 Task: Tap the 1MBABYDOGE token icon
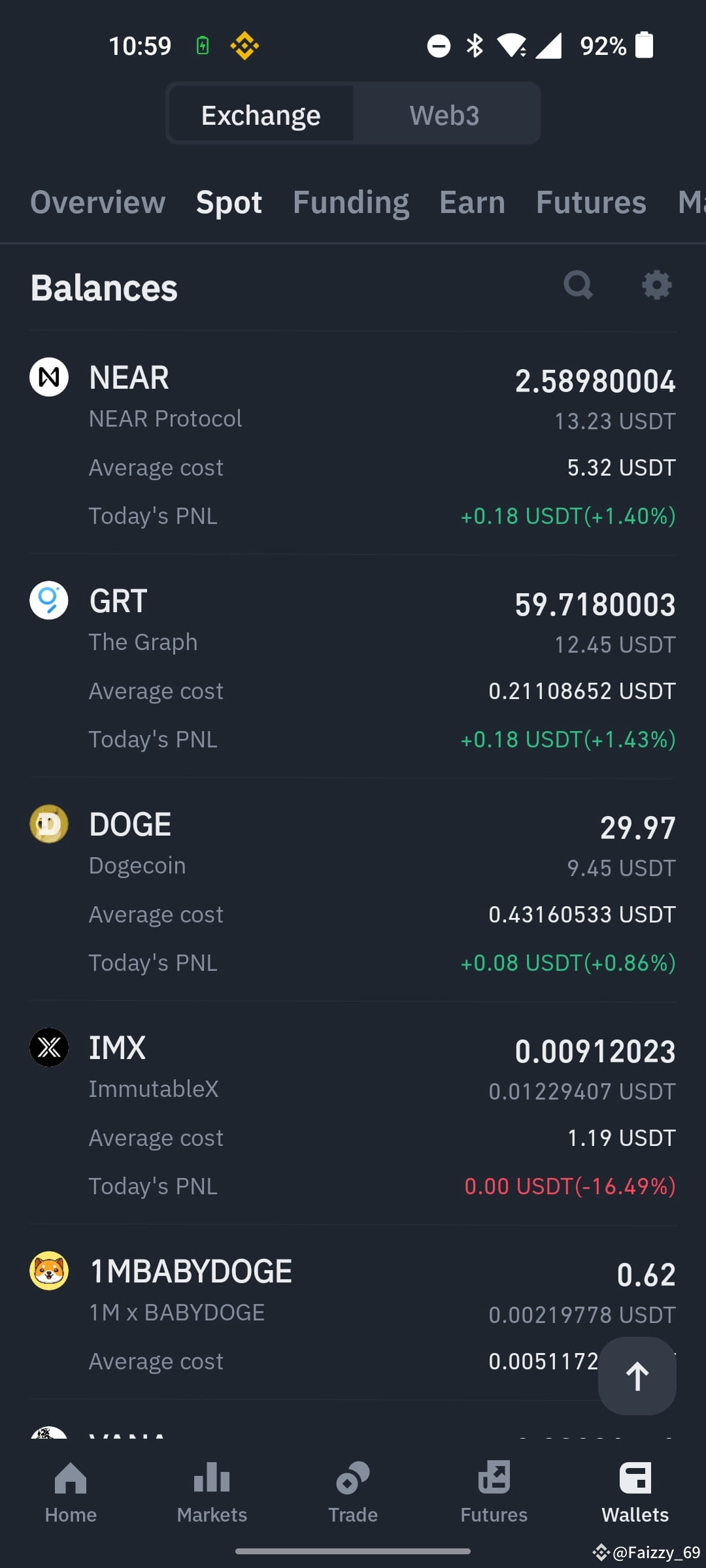(48, 1270)
